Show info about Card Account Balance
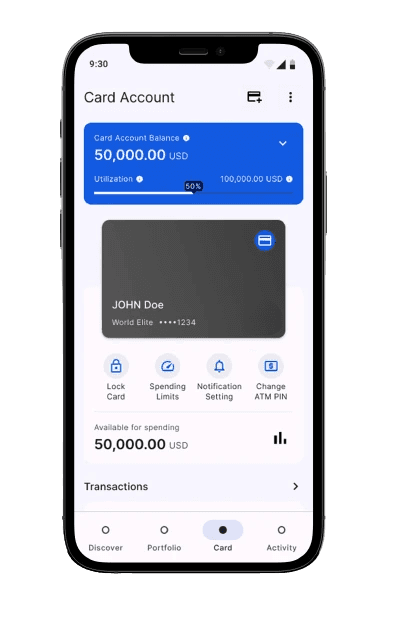Image resolution: width=403 pixels, height=619 pixels. (x=186, y=138)
